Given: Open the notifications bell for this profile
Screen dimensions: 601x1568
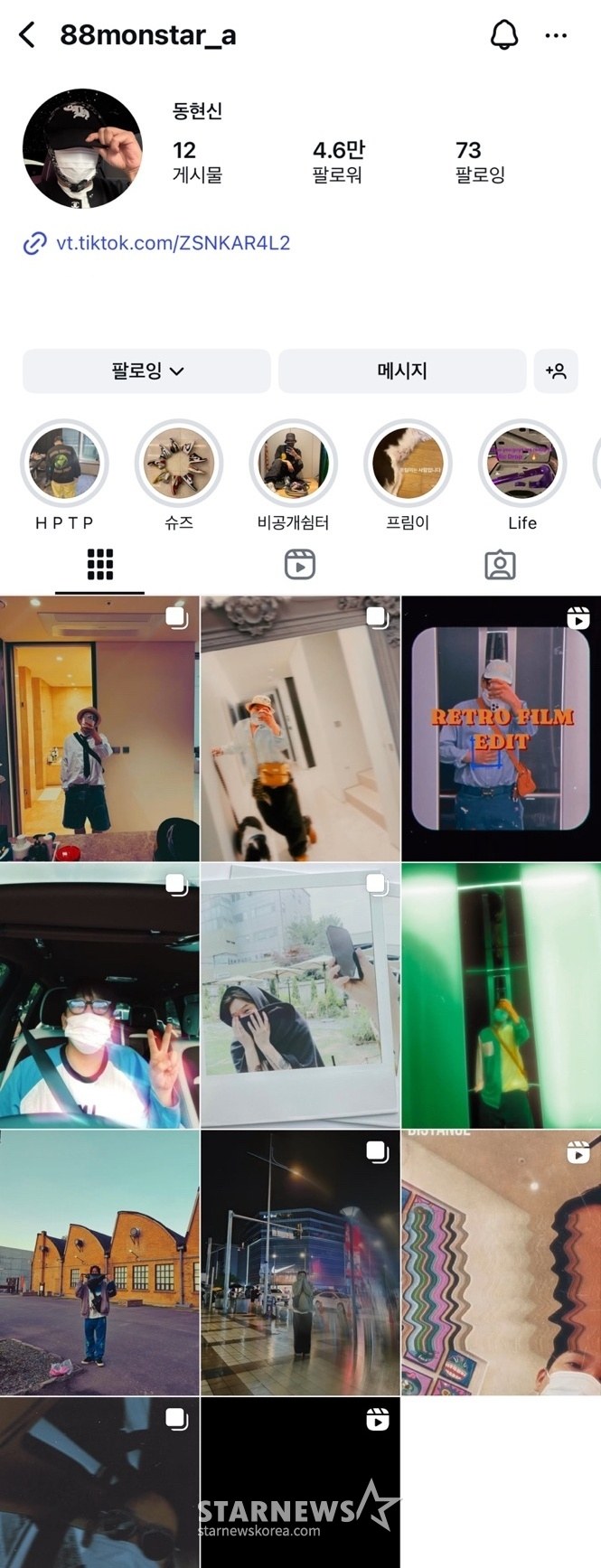Looking at the screenshot, I should point(503,35).
